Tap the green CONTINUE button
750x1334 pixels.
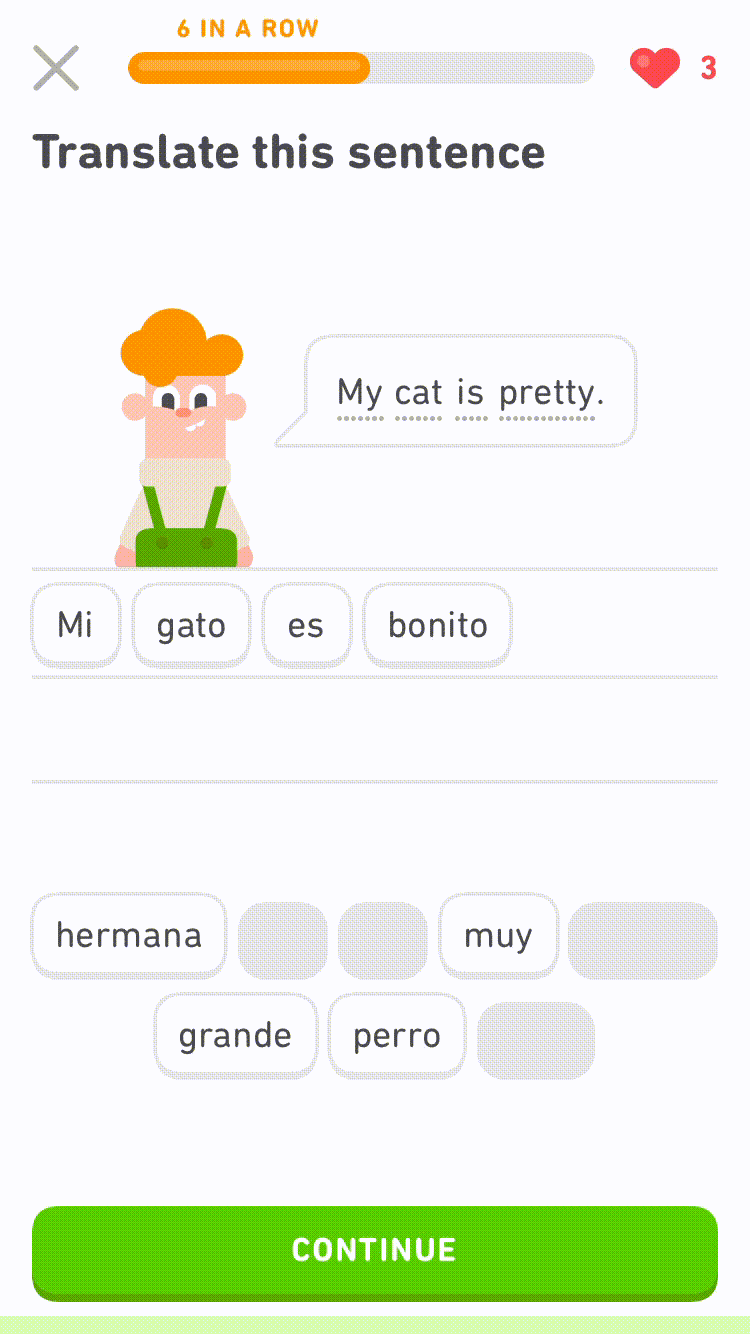(x=375, y=1252)
